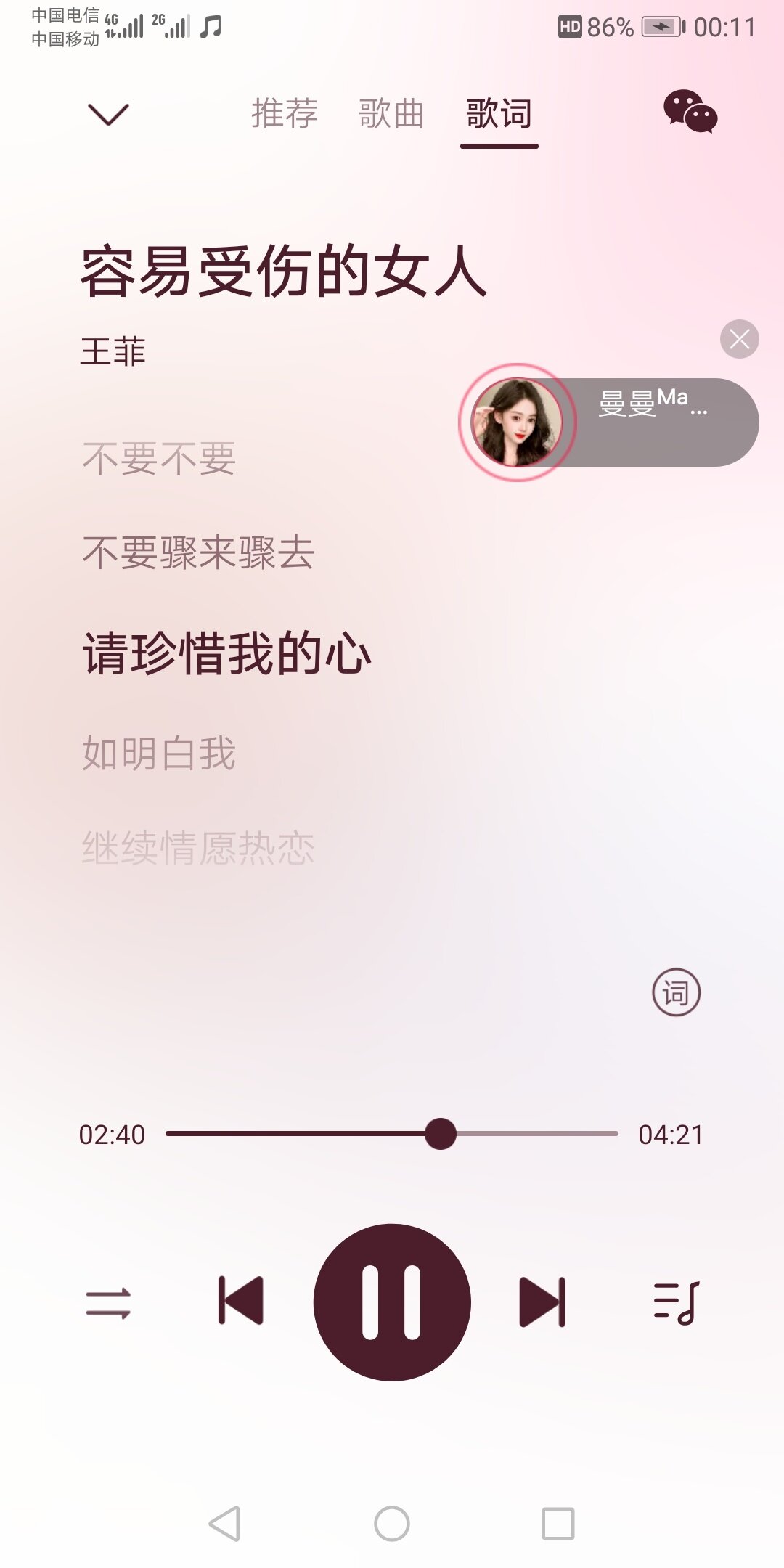Skip to the previous track

tap(241, 1302)
